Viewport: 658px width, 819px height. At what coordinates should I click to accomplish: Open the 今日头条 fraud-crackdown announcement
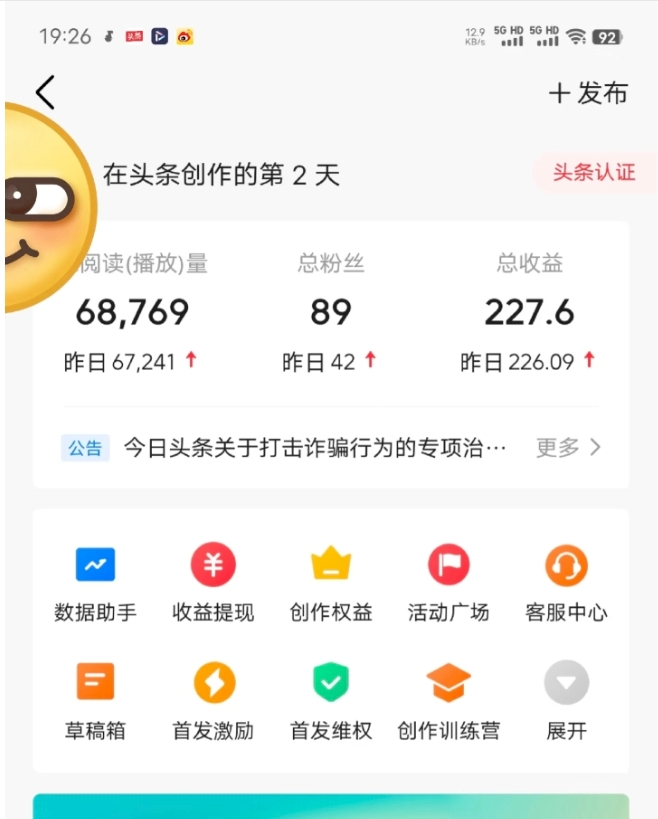[314, 448]
